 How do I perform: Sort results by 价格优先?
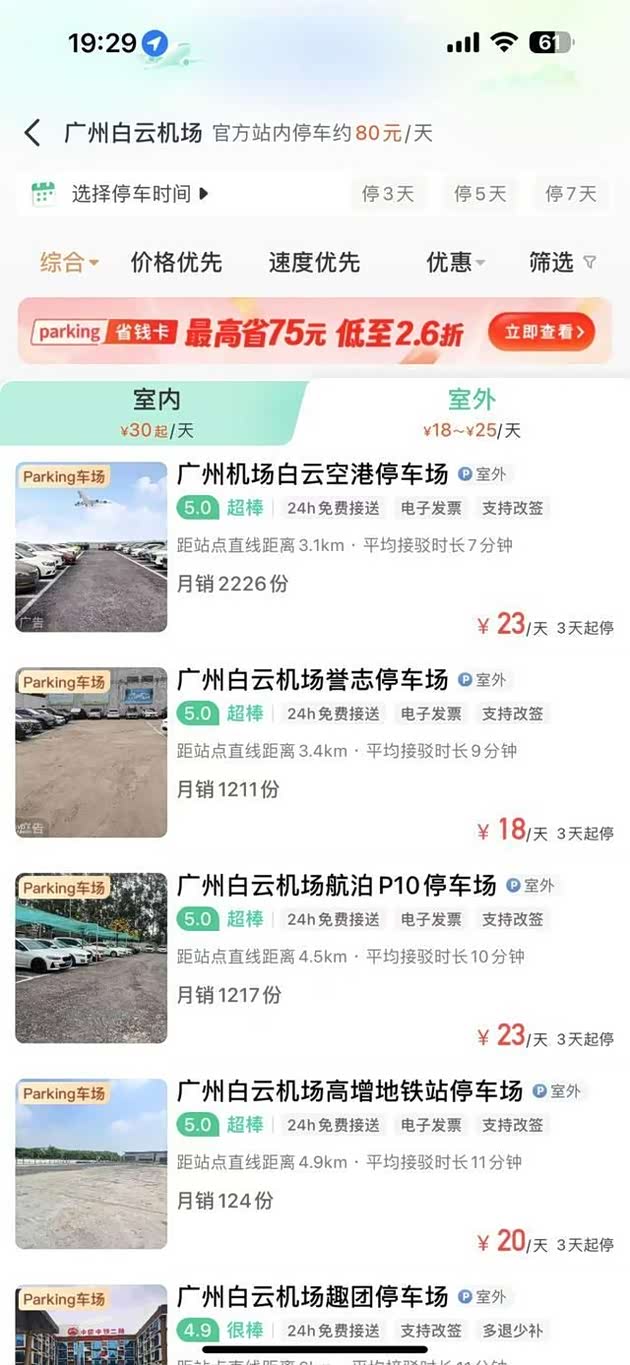click(176, 263)
